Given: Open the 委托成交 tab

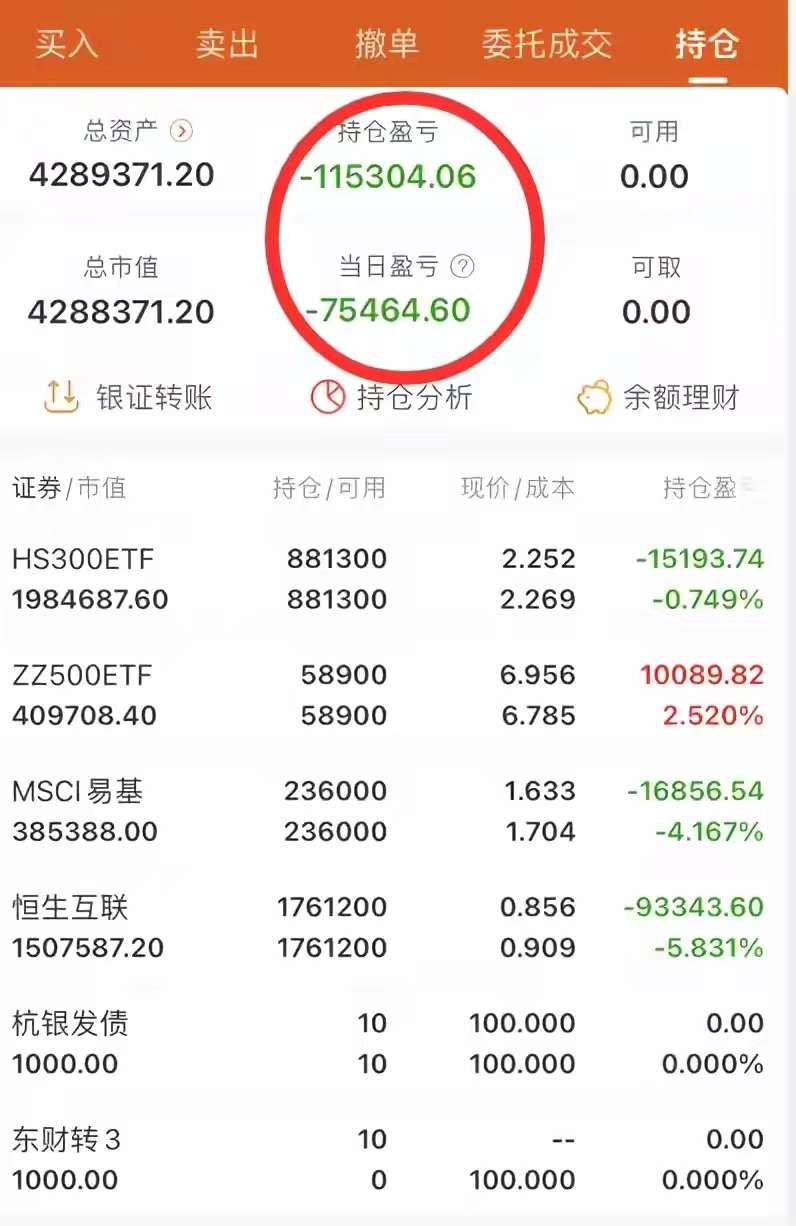Looking at the screenshot, I should pos(546,44).
